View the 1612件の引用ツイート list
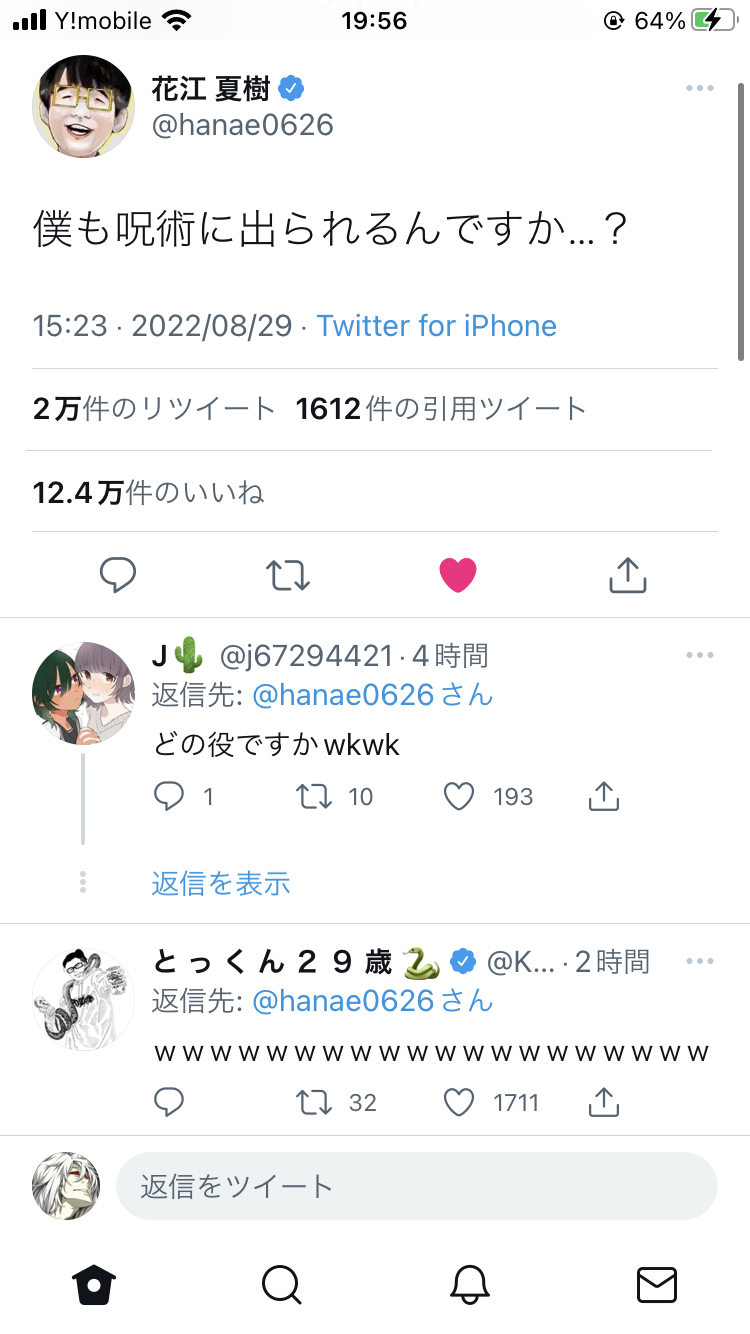 [x=440, y=409]
